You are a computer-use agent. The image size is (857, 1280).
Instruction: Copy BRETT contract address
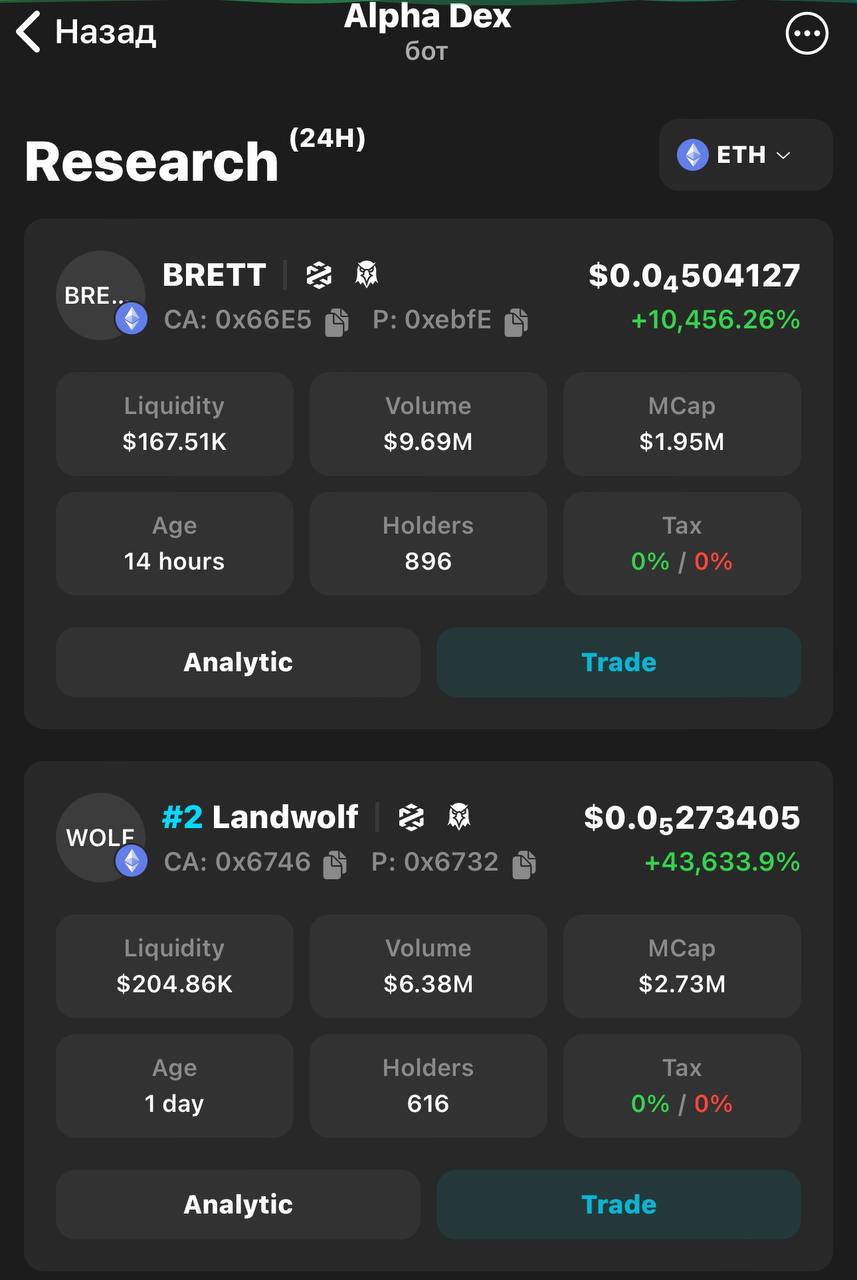pyautogui.click(x=337, y=321)
